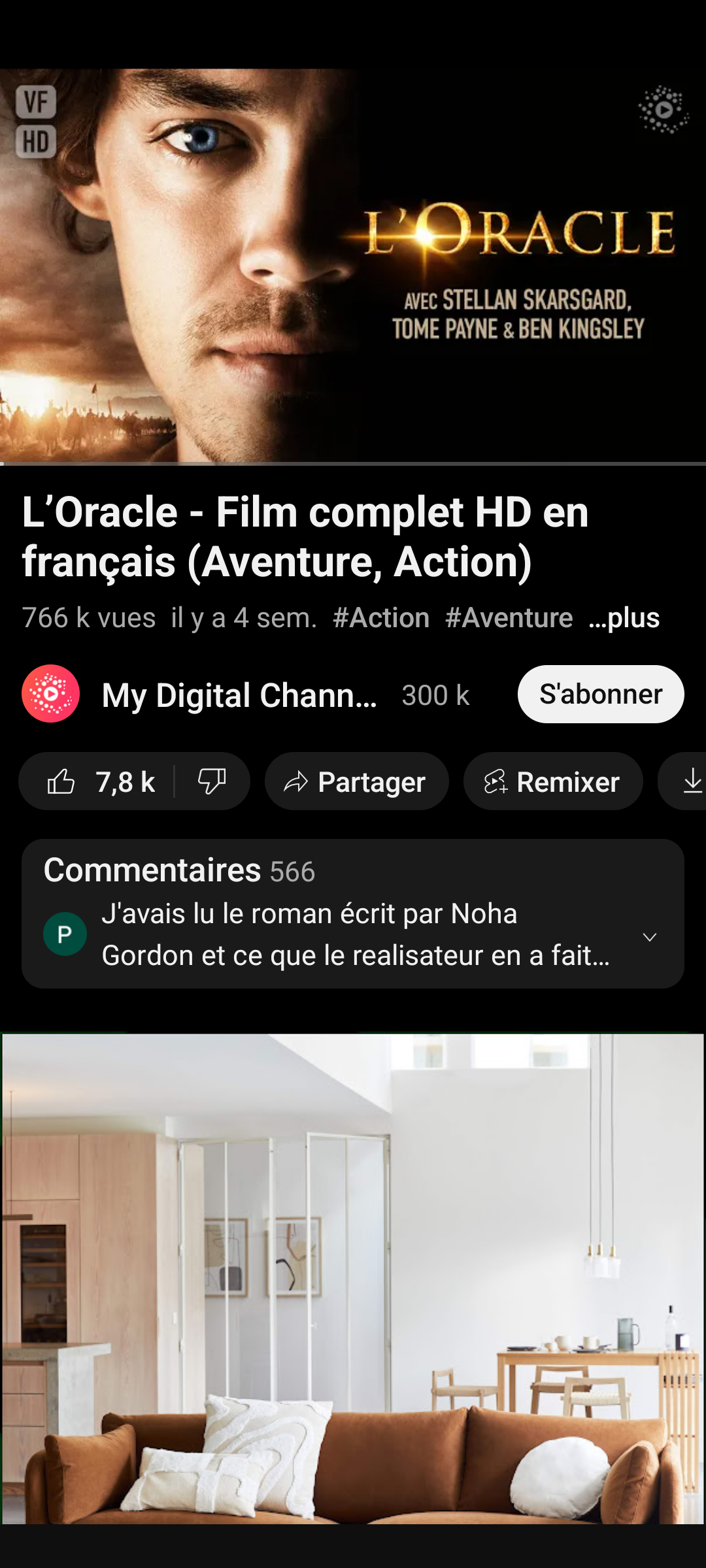
Task: Subscribe with the S'abonner button
Action: (x=600, y=694)
